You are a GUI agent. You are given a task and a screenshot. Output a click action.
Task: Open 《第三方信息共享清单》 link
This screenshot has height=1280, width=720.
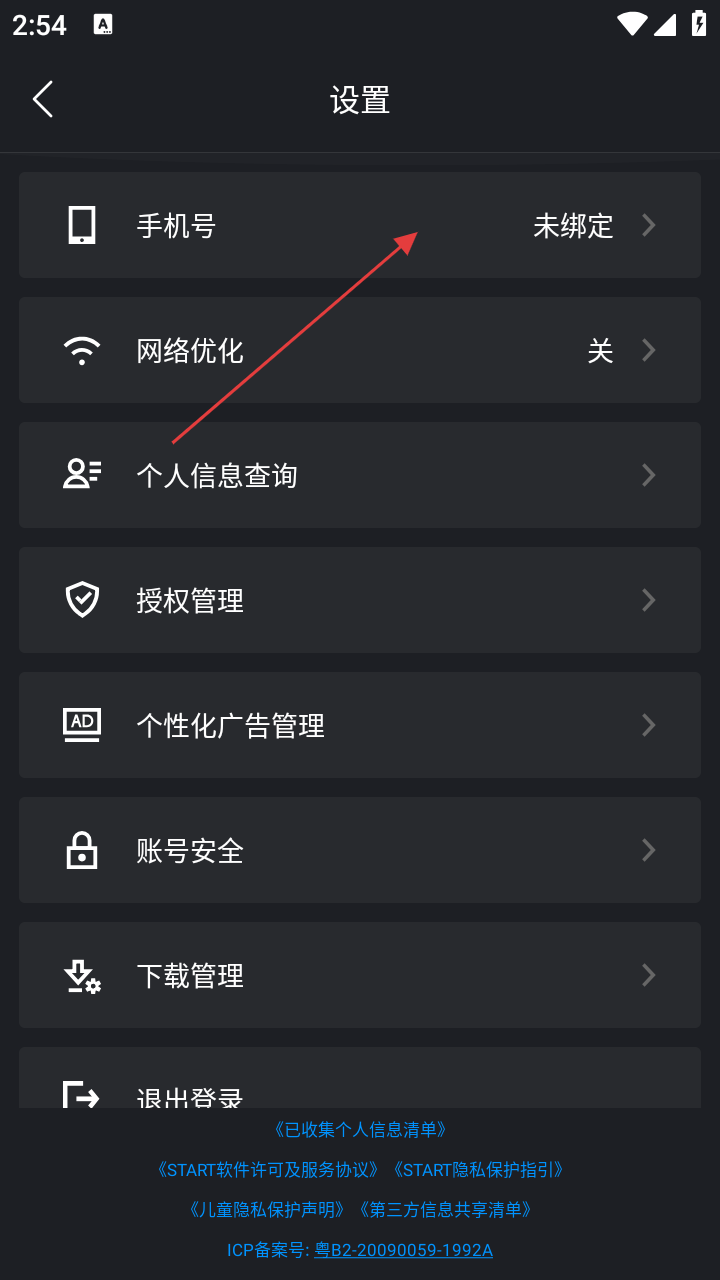pos(445,1210)
